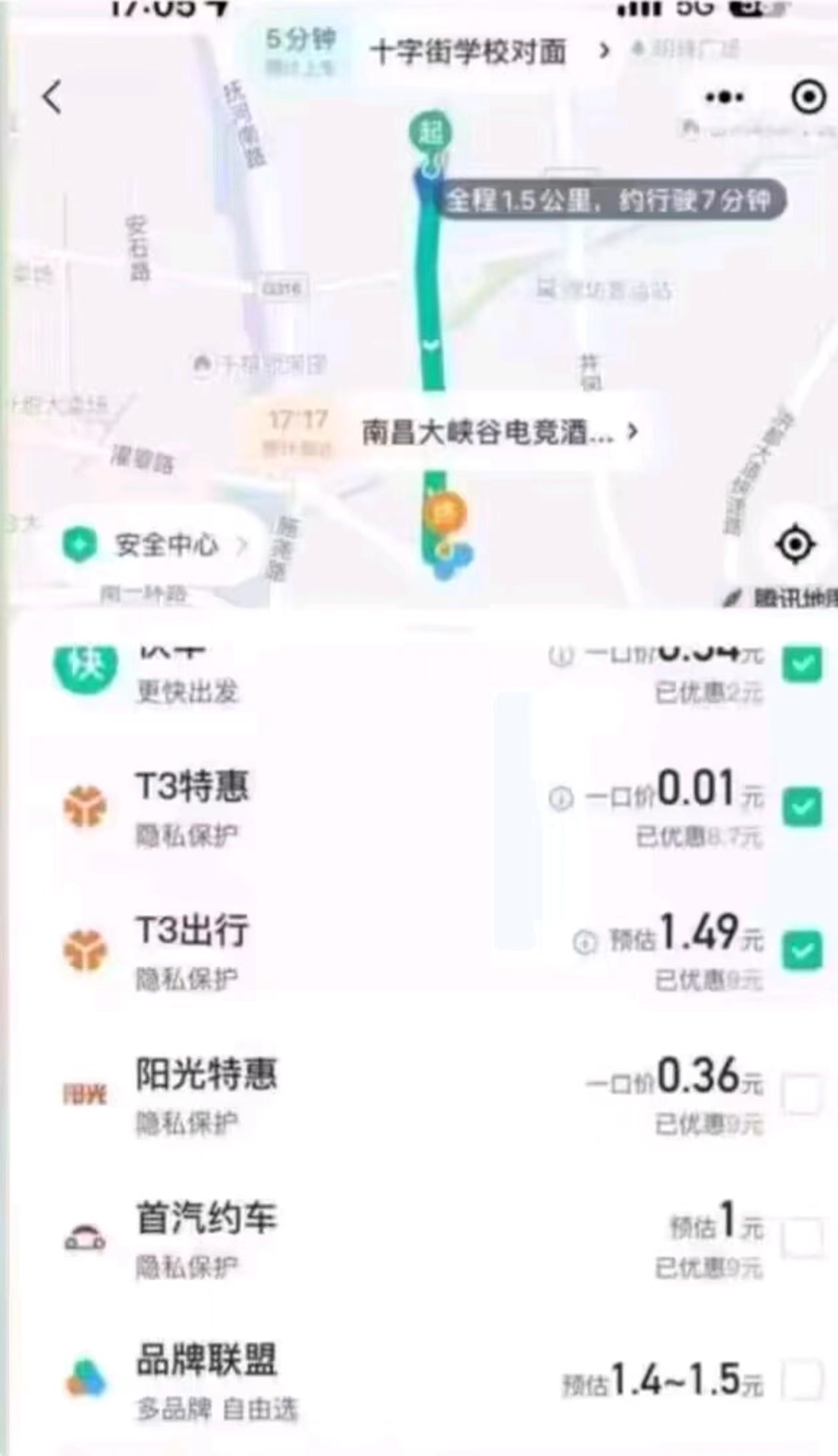The width and height of the screenshot is (838, 1456).
Task: Recenter map to current location
Action: click(795, 545)
